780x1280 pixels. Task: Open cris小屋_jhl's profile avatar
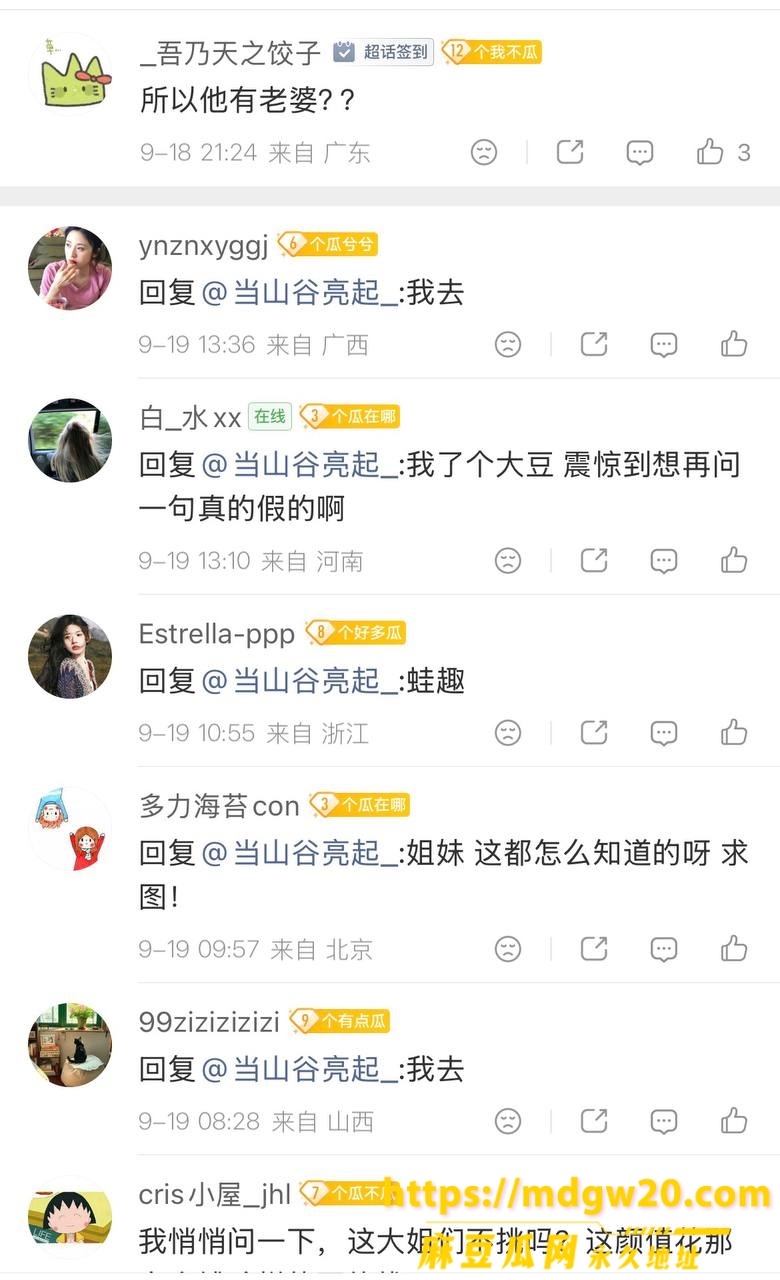[70, 1216]
